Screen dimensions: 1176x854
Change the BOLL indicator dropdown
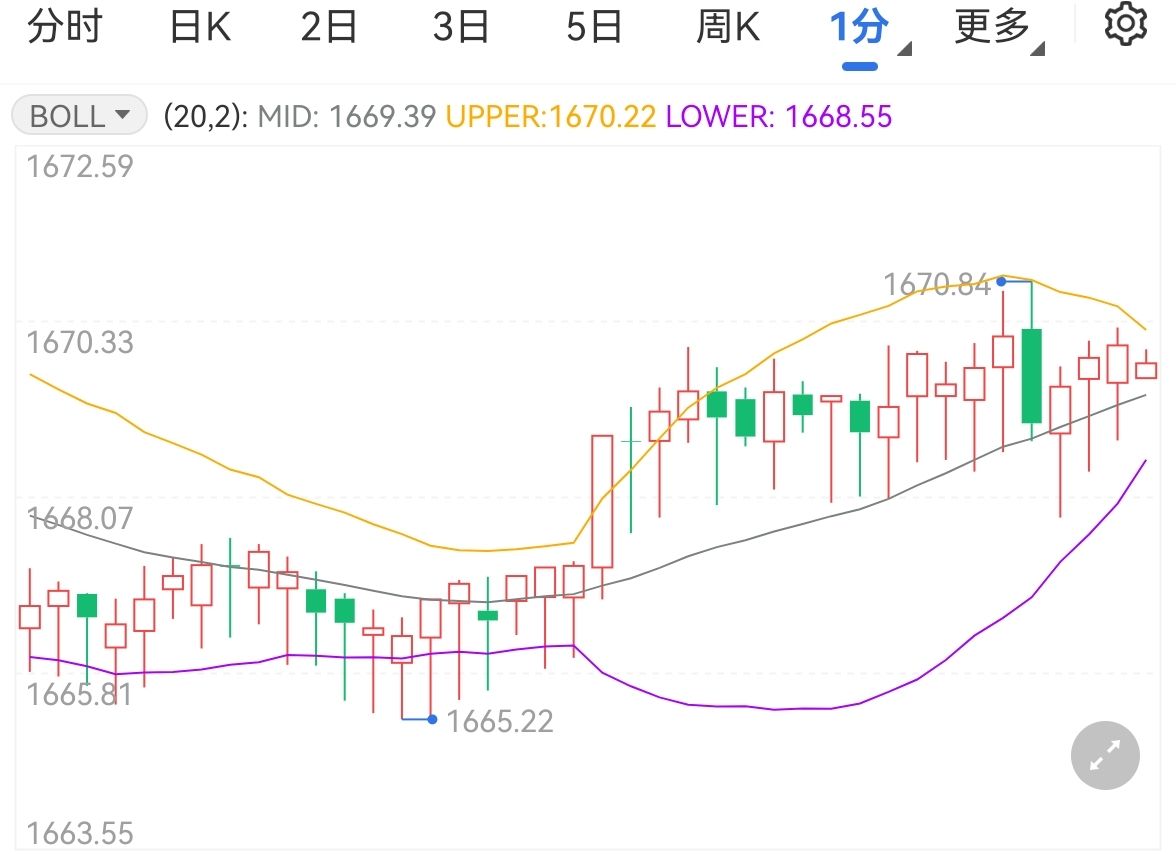point(80,116)
